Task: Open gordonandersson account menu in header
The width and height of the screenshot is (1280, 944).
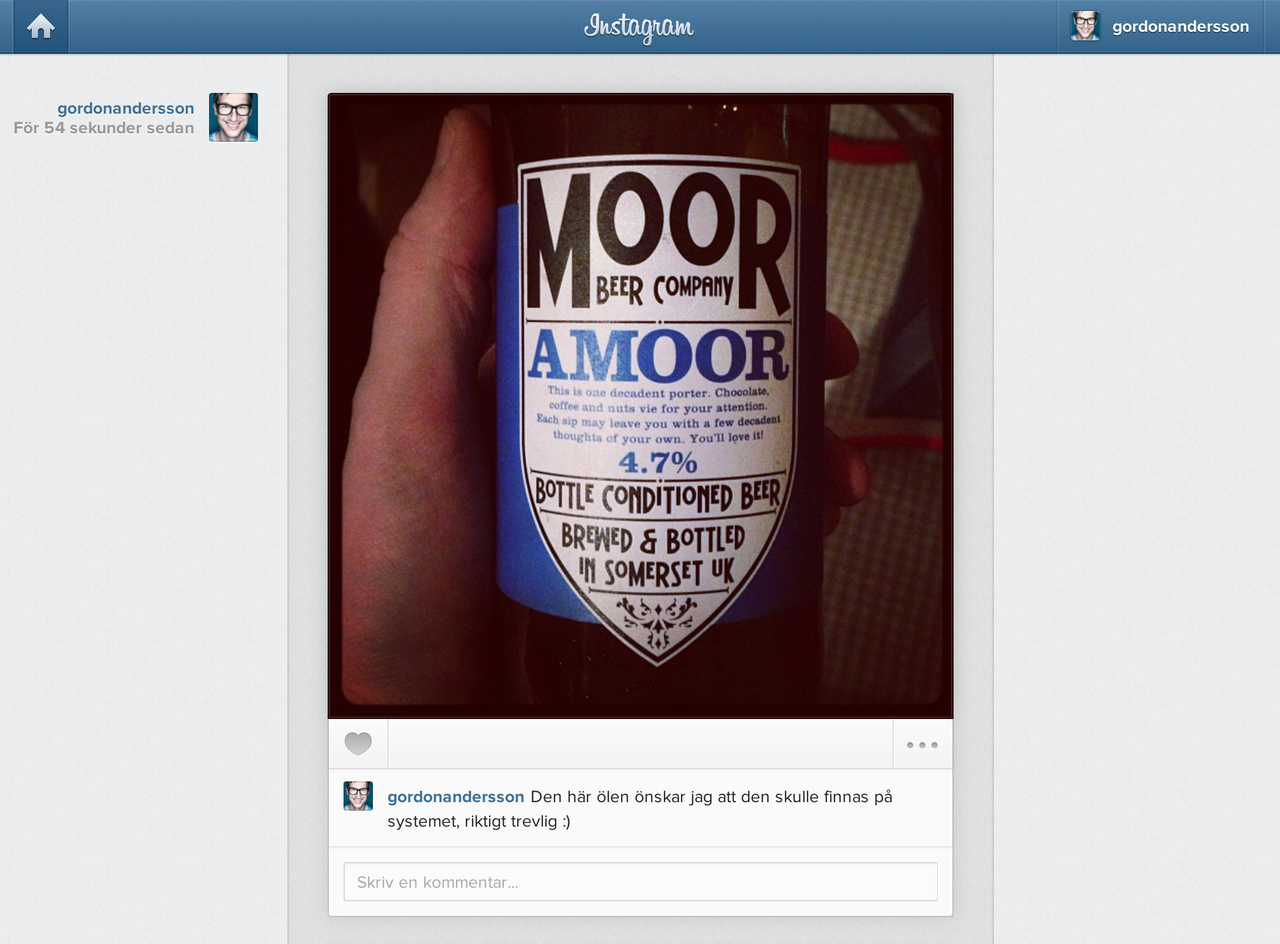Action: (x=1160, y=27)
